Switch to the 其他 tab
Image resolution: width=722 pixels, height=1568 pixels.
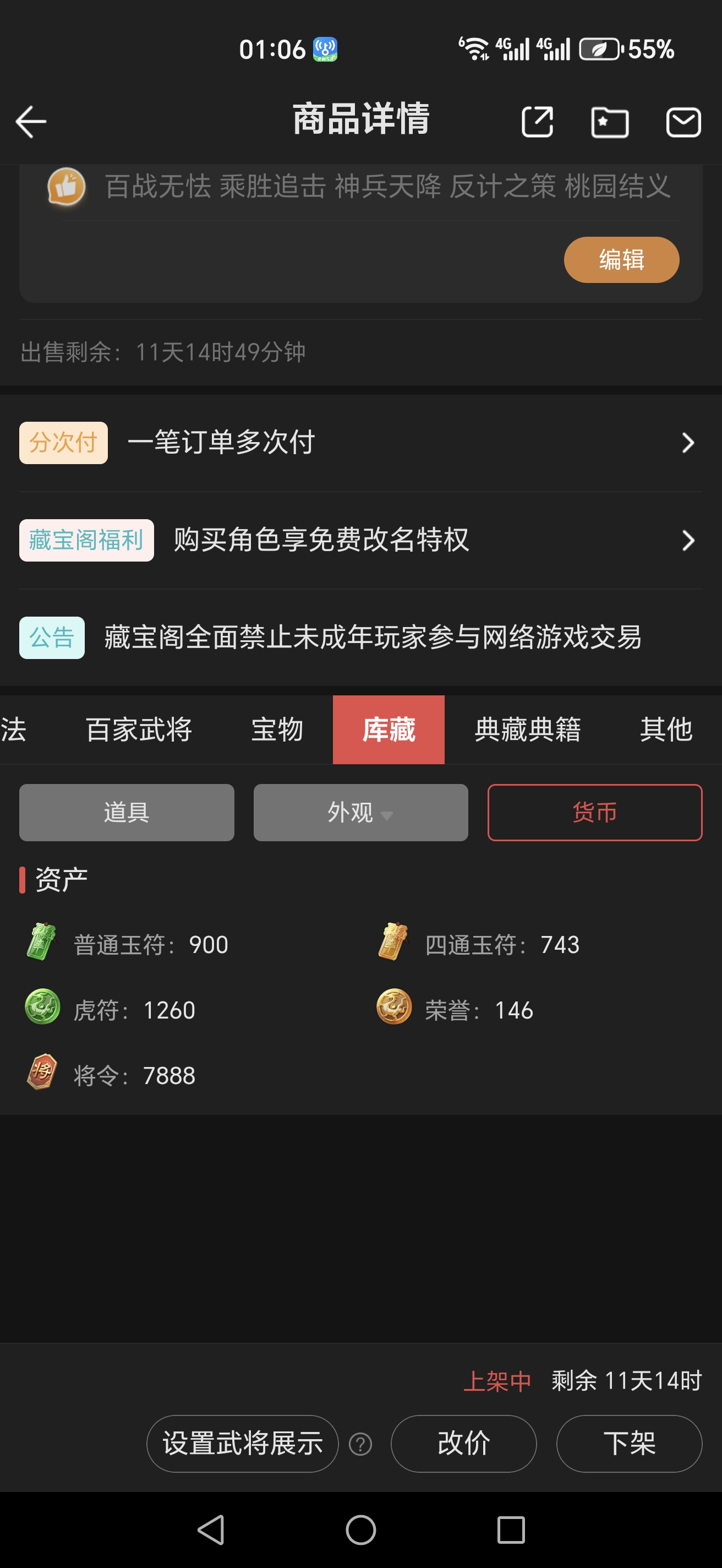[666, 729]
